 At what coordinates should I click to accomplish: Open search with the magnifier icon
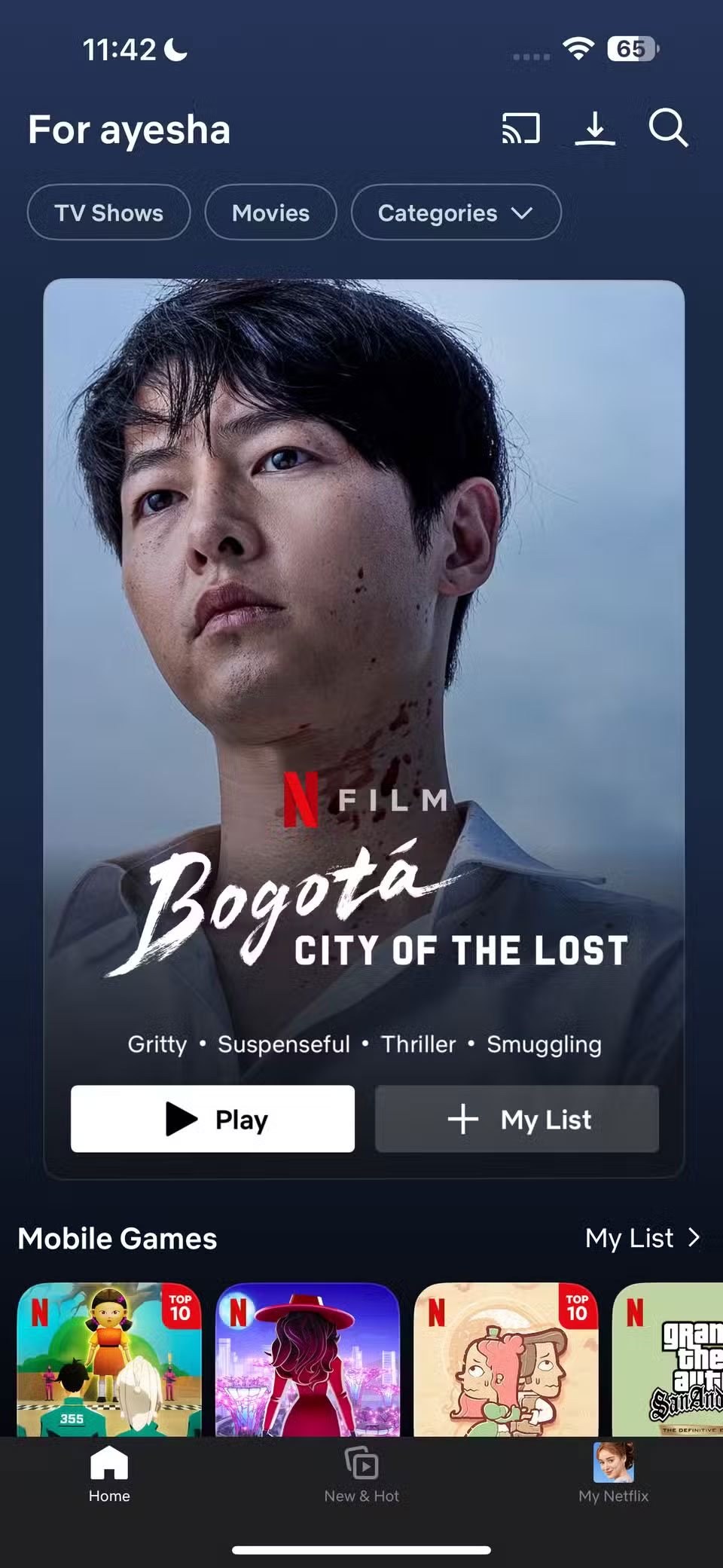[x=668, y=128]
